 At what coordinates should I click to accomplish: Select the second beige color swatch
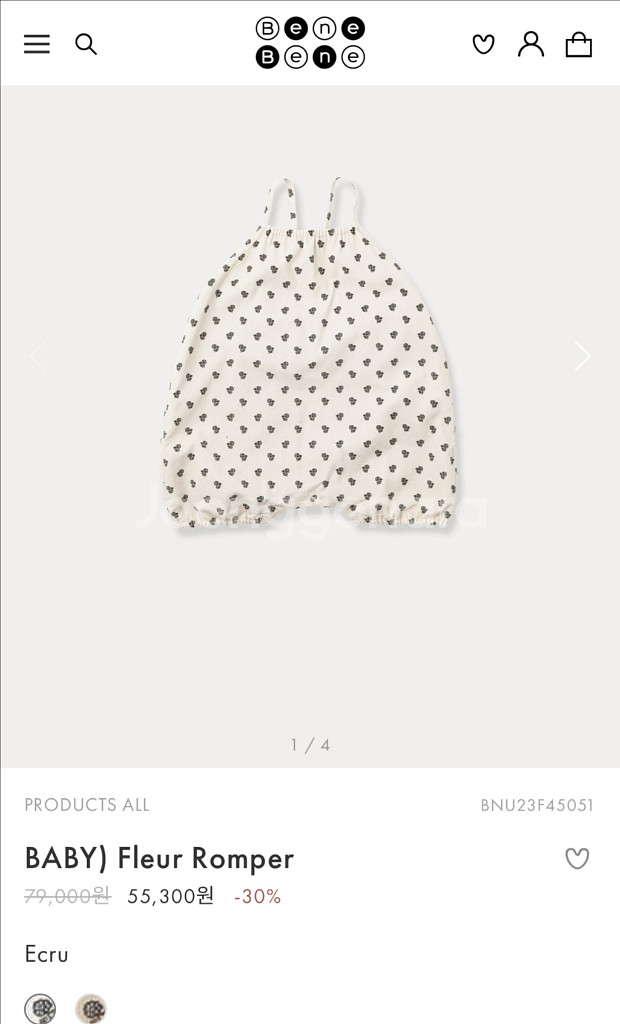click(90, 1008)
